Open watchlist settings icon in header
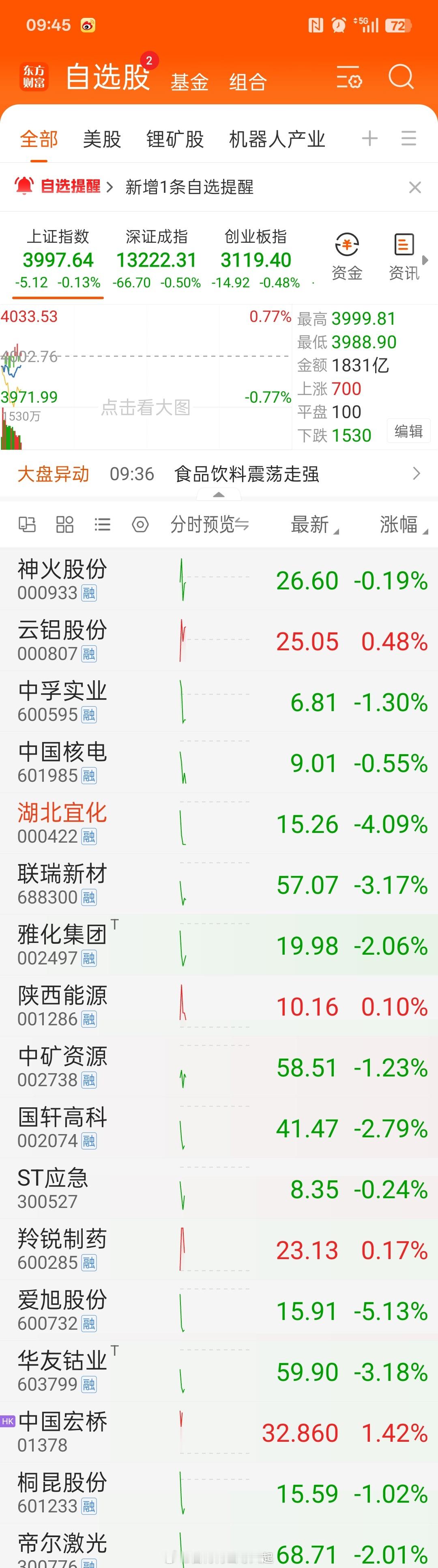Image resolution: width=438 pixels, height=1568 pixels. tap(349, 77)
